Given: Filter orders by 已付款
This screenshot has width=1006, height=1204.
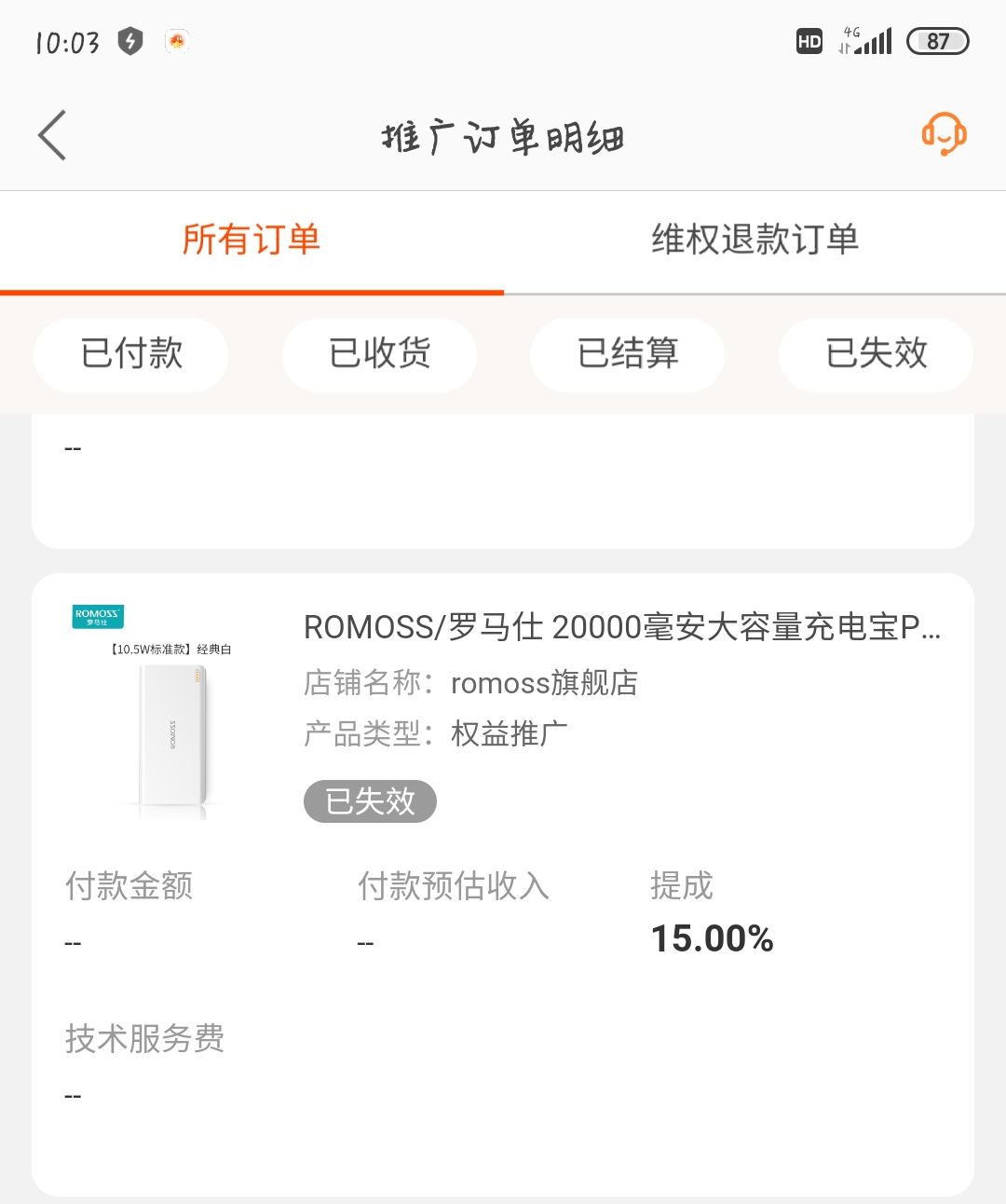Looking at the screenshot, I should click(x=131, y=354).
